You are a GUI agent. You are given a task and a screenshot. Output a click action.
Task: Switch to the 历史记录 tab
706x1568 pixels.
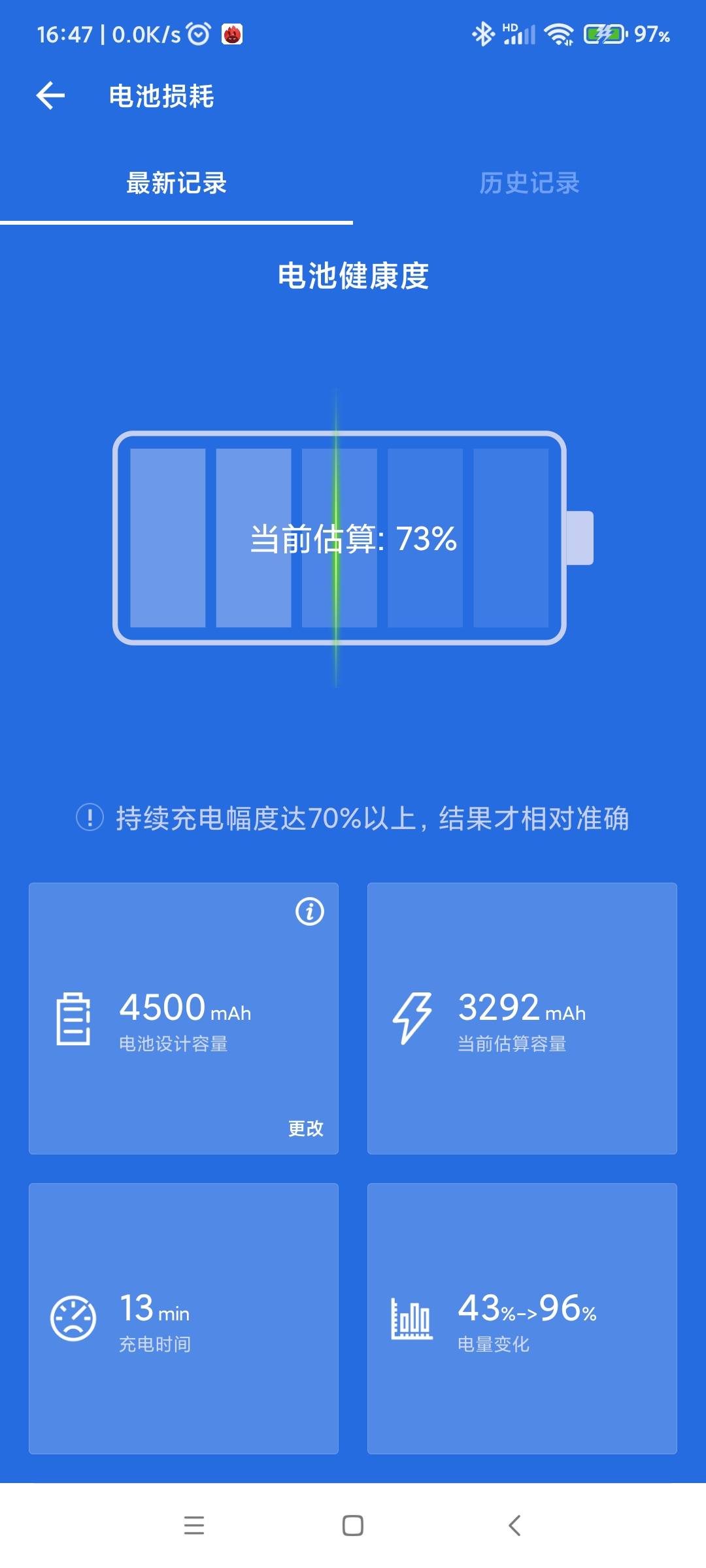529,183
